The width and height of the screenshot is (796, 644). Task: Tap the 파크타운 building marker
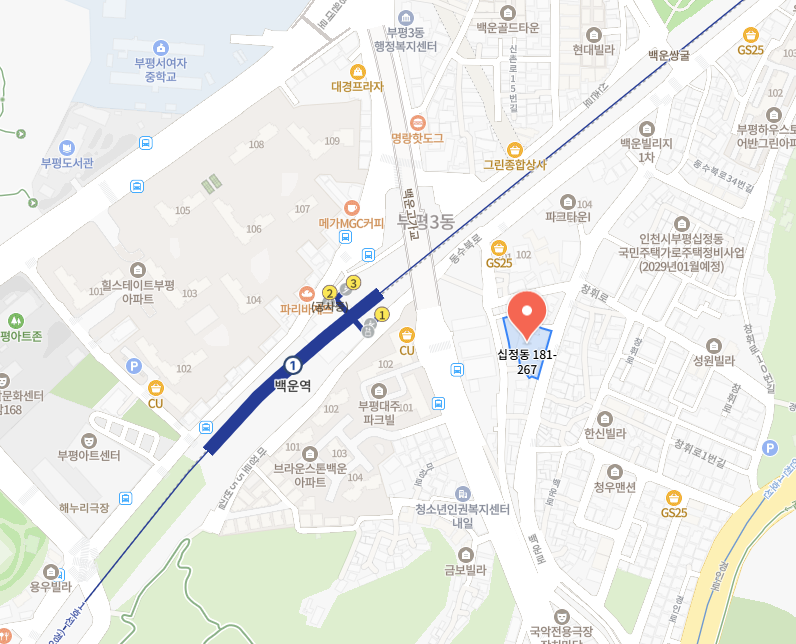click(569, 200)
